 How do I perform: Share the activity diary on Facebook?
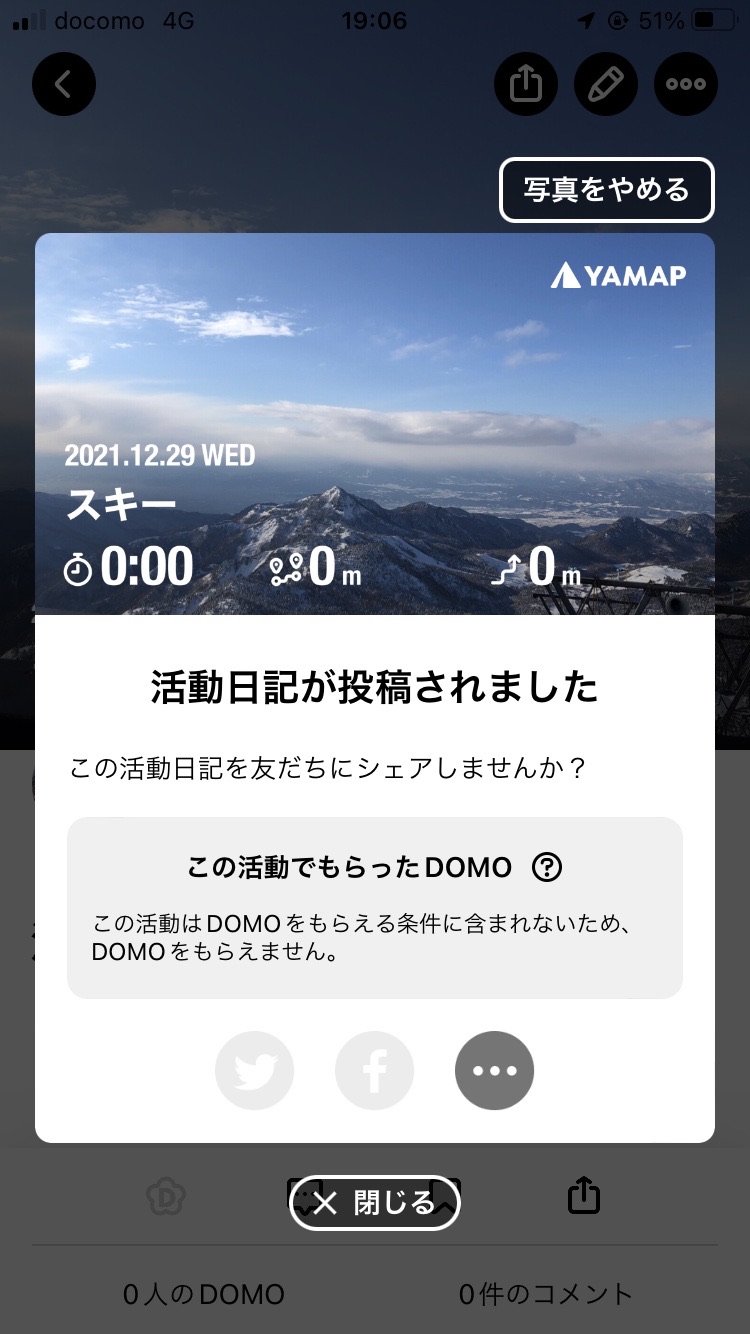[x=375, y=1070]
